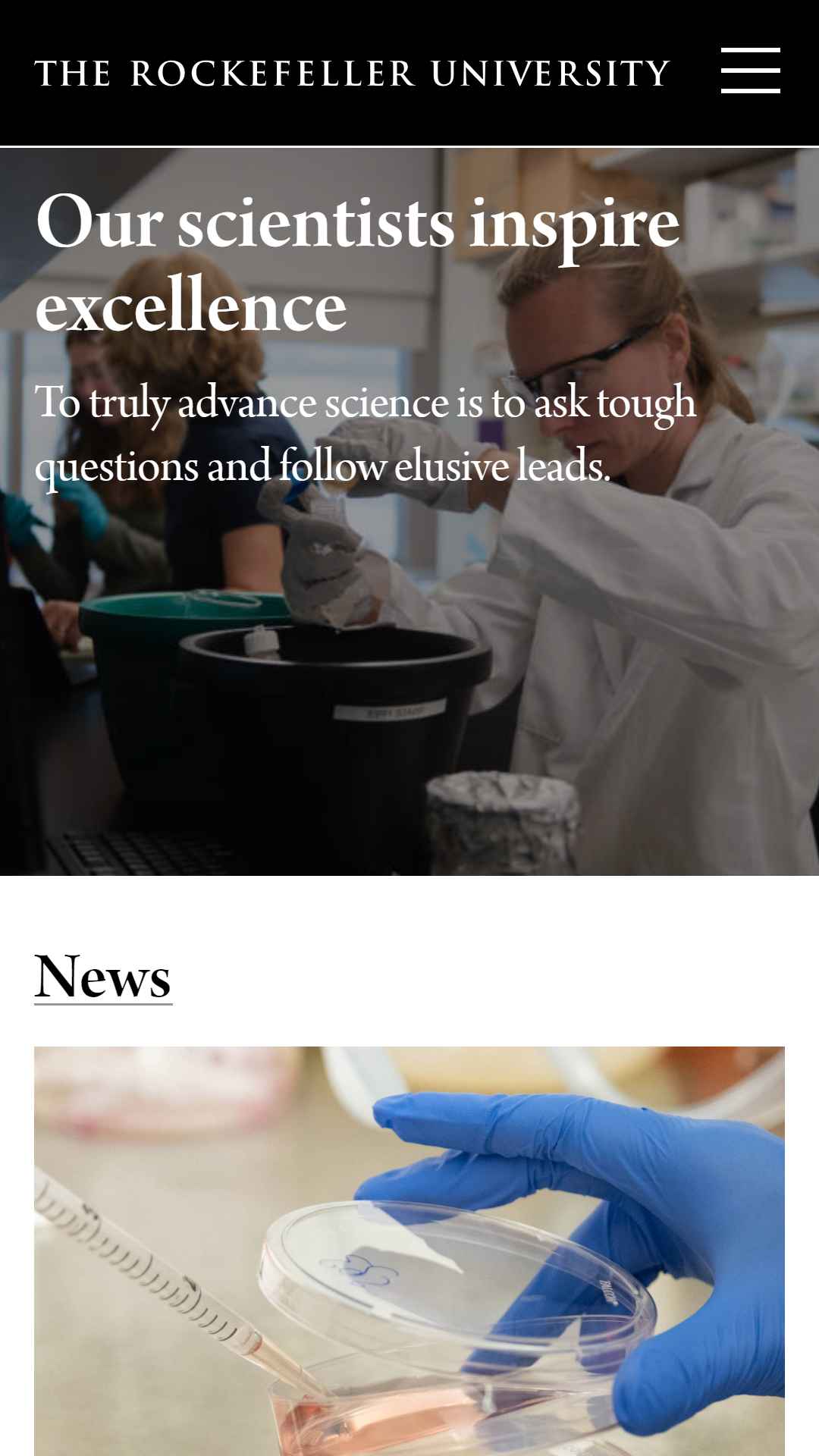Open the news article with petri dish photo

point(409,1251)
